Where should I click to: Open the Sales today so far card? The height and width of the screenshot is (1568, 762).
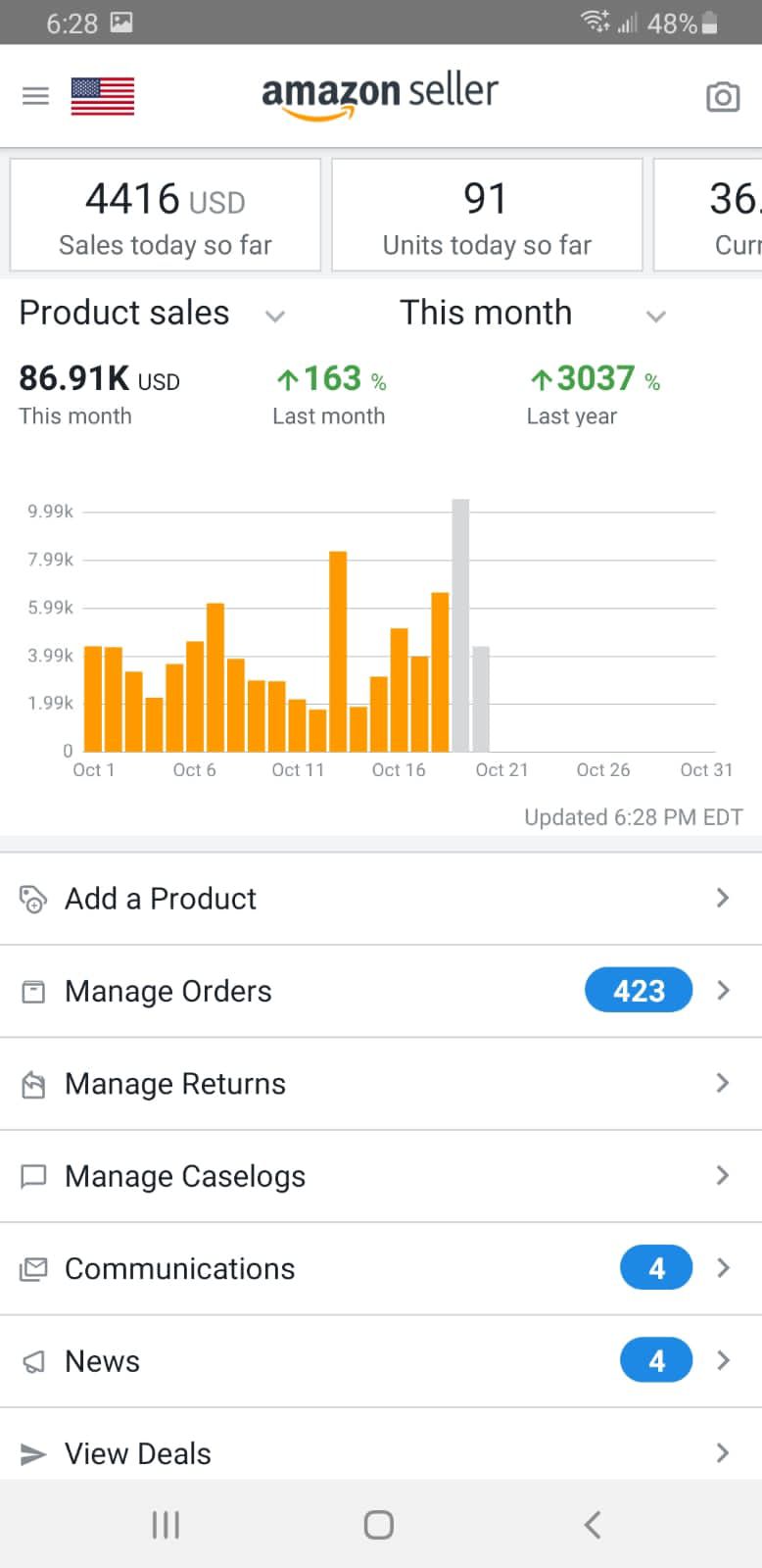click(x=166, y=215)
